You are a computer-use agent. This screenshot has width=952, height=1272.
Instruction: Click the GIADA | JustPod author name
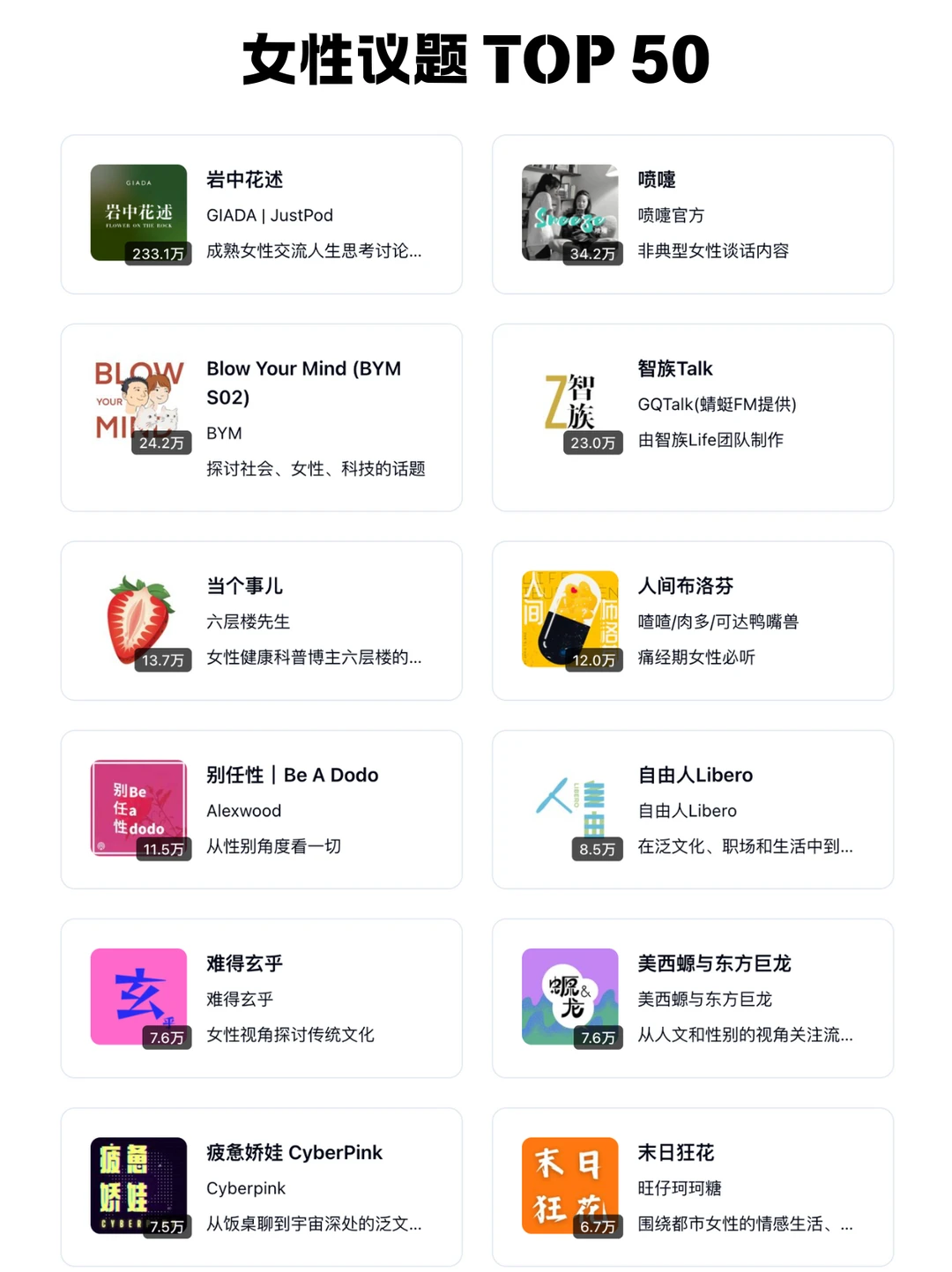[x=269, y=215]
